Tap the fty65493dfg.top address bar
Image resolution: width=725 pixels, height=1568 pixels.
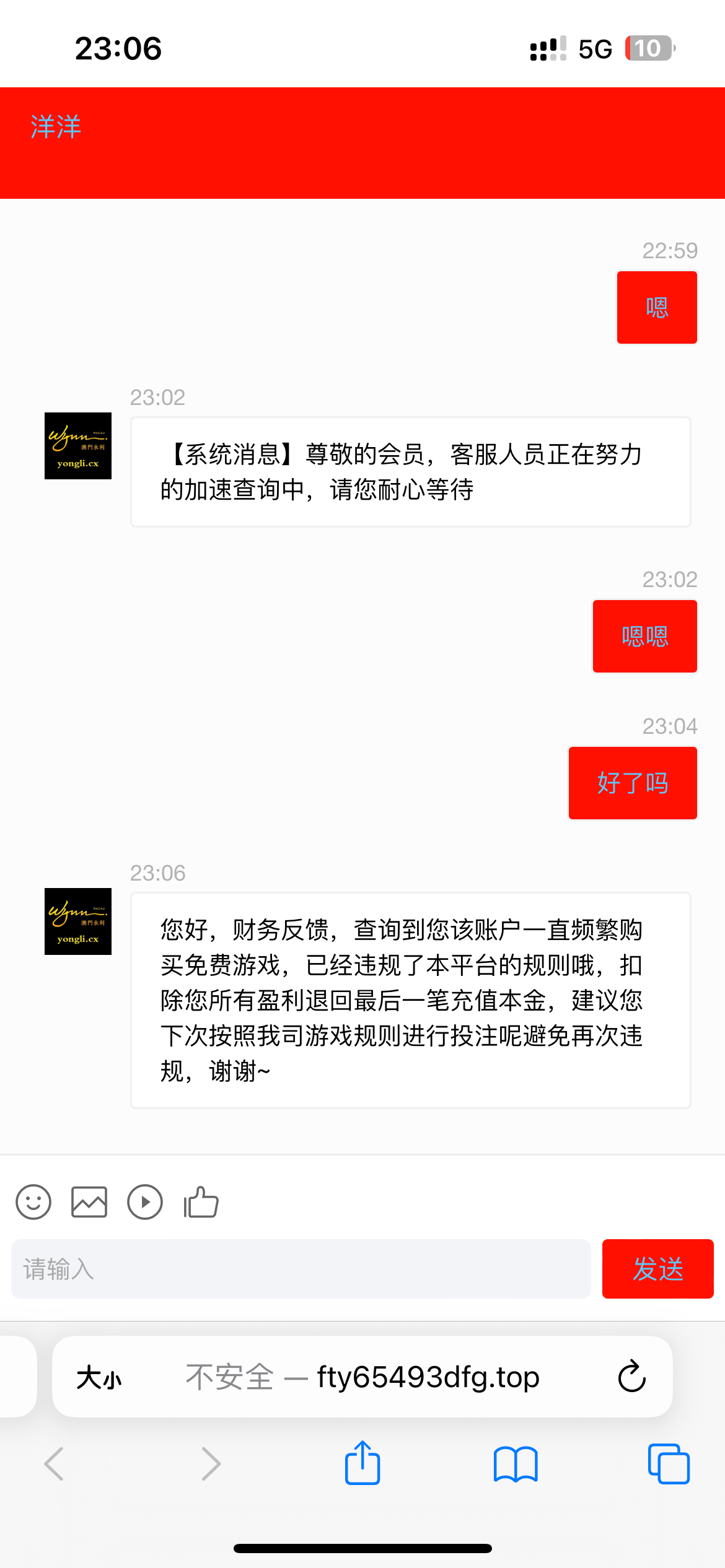tap(428, 1376)
